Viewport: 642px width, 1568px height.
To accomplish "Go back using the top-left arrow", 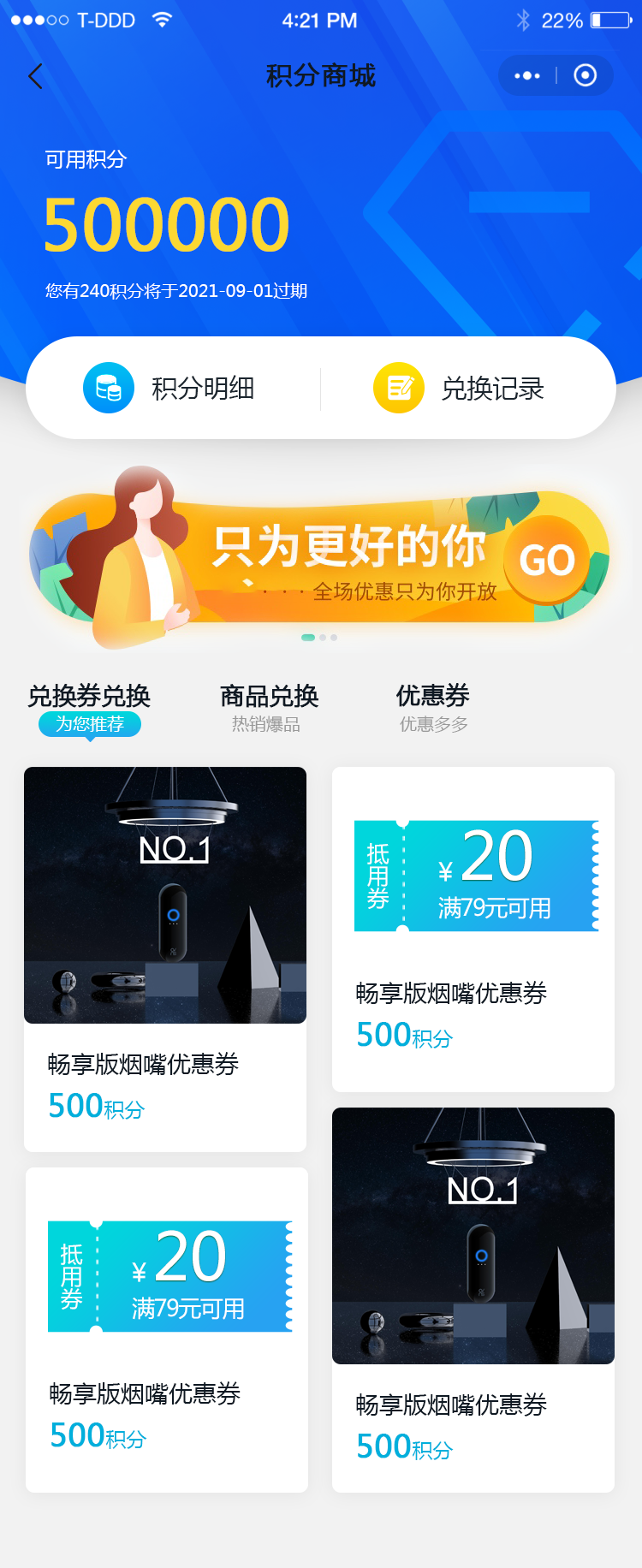I will pos(35,76).
